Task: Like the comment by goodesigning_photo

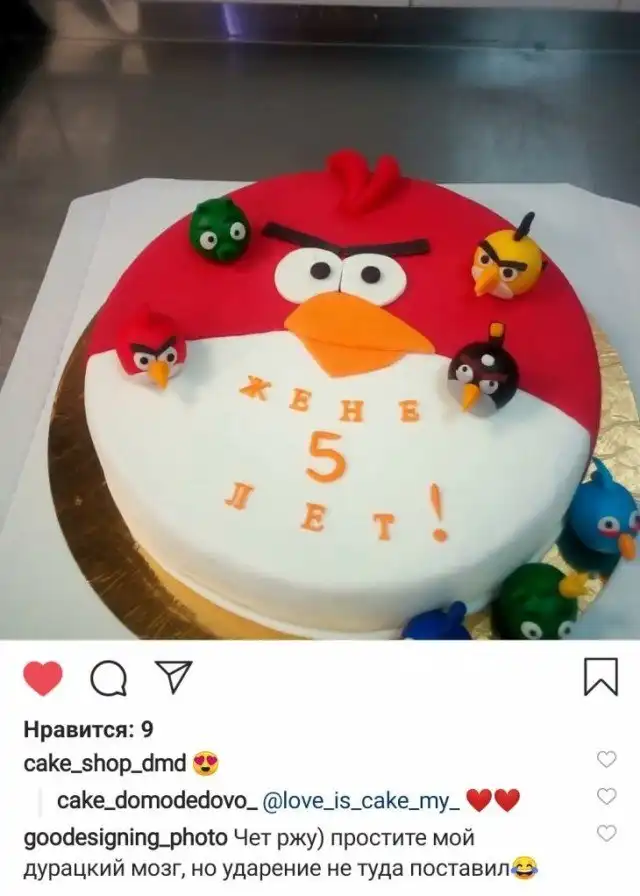Action: (606, 832)
